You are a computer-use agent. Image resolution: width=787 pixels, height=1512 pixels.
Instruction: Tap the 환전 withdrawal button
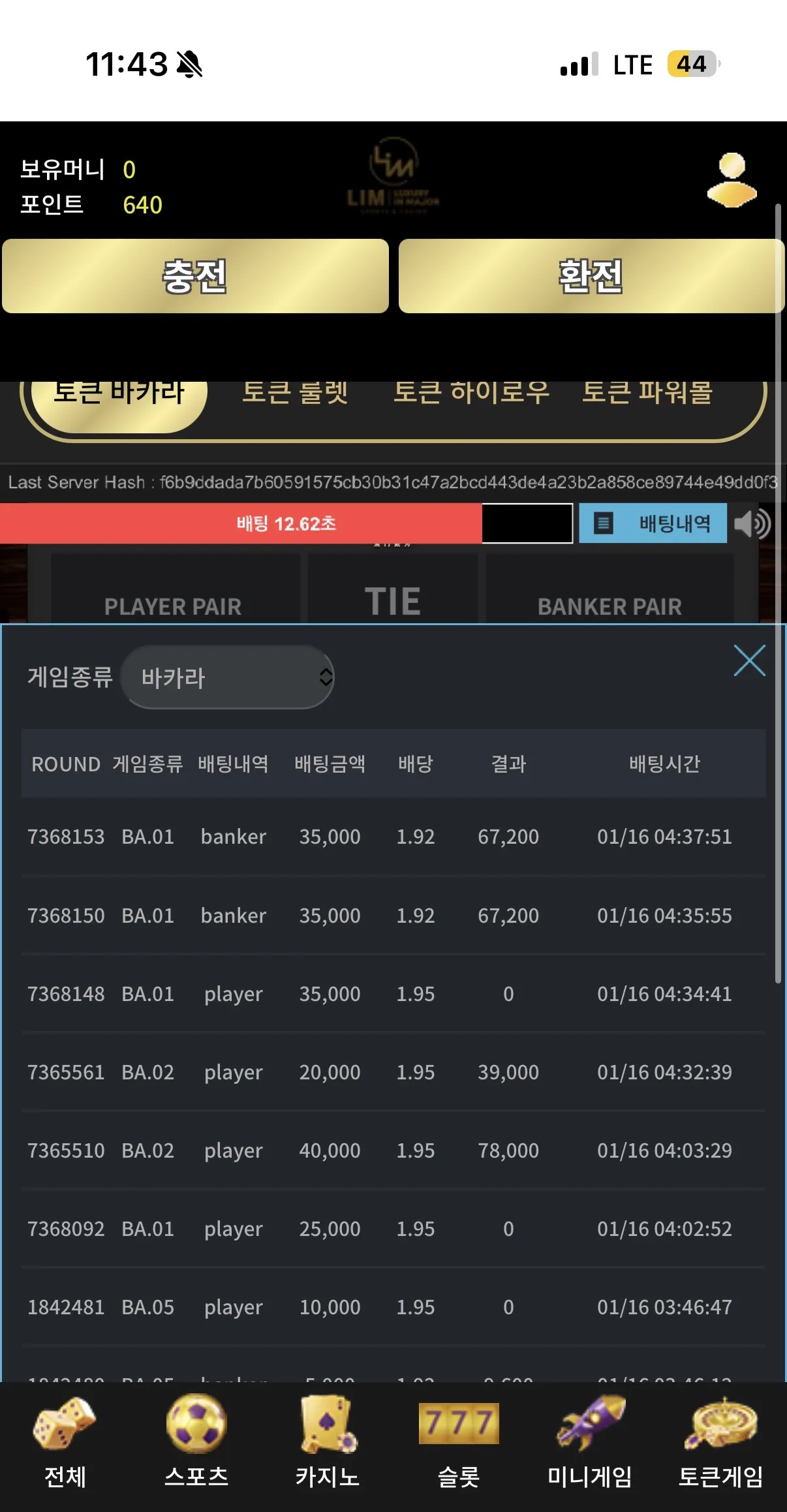click(591, 276)
